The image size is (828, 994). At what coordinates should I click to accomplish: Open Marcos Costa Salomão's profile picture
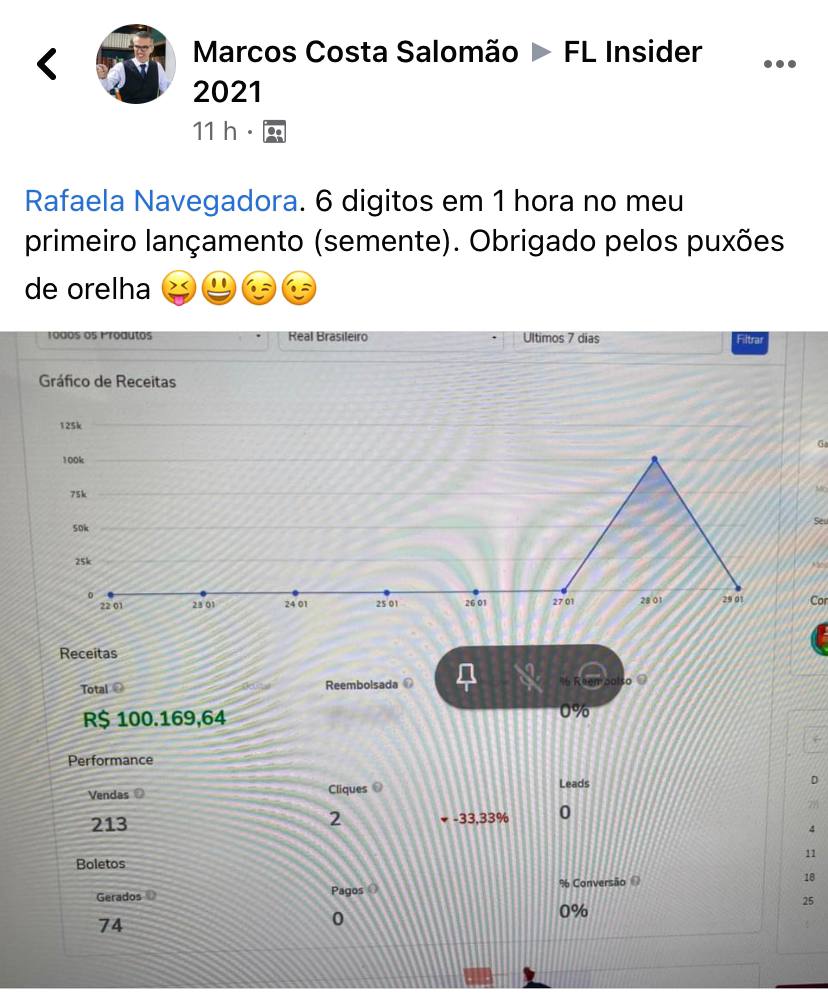coord(136,64)
